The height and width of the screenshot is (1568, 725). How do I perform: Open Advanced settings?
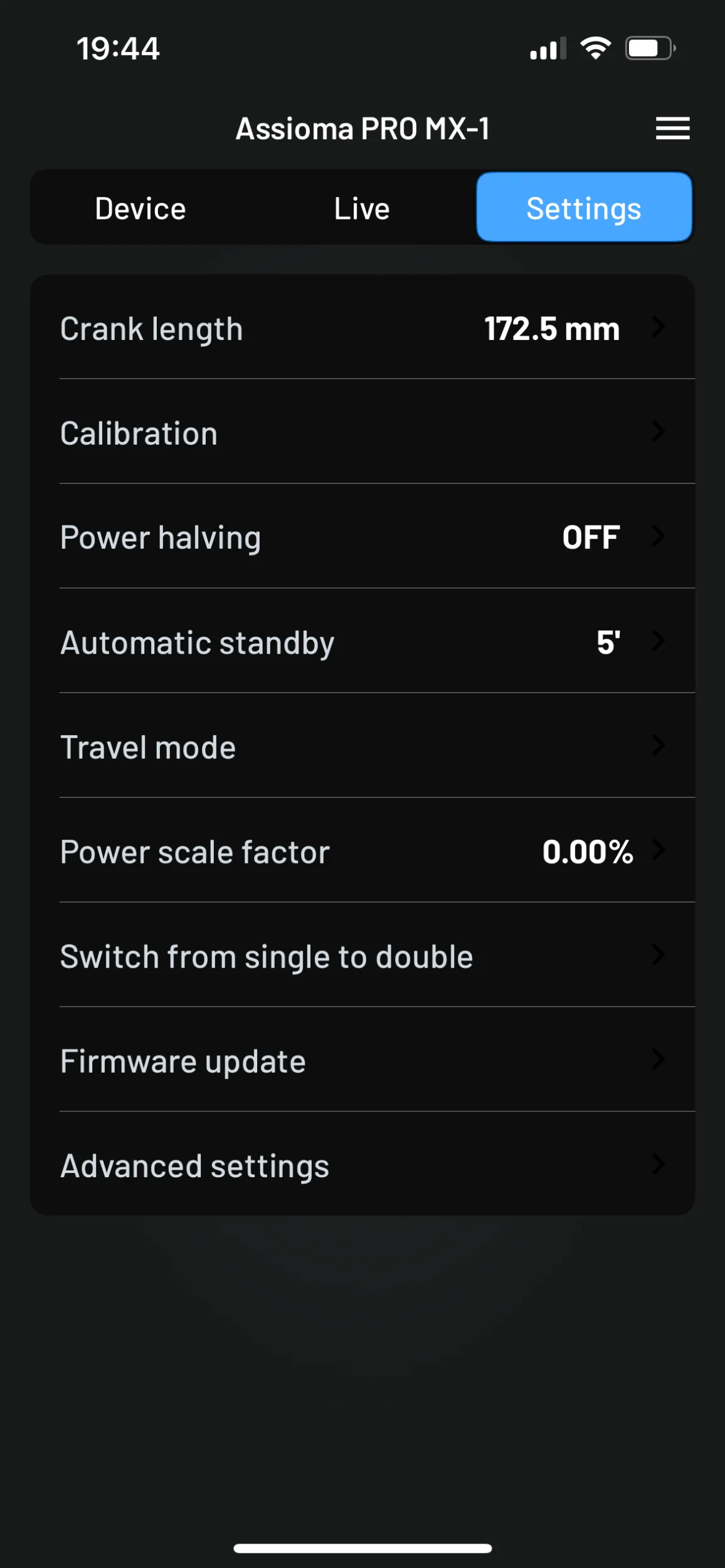[x=362, y=1165]
